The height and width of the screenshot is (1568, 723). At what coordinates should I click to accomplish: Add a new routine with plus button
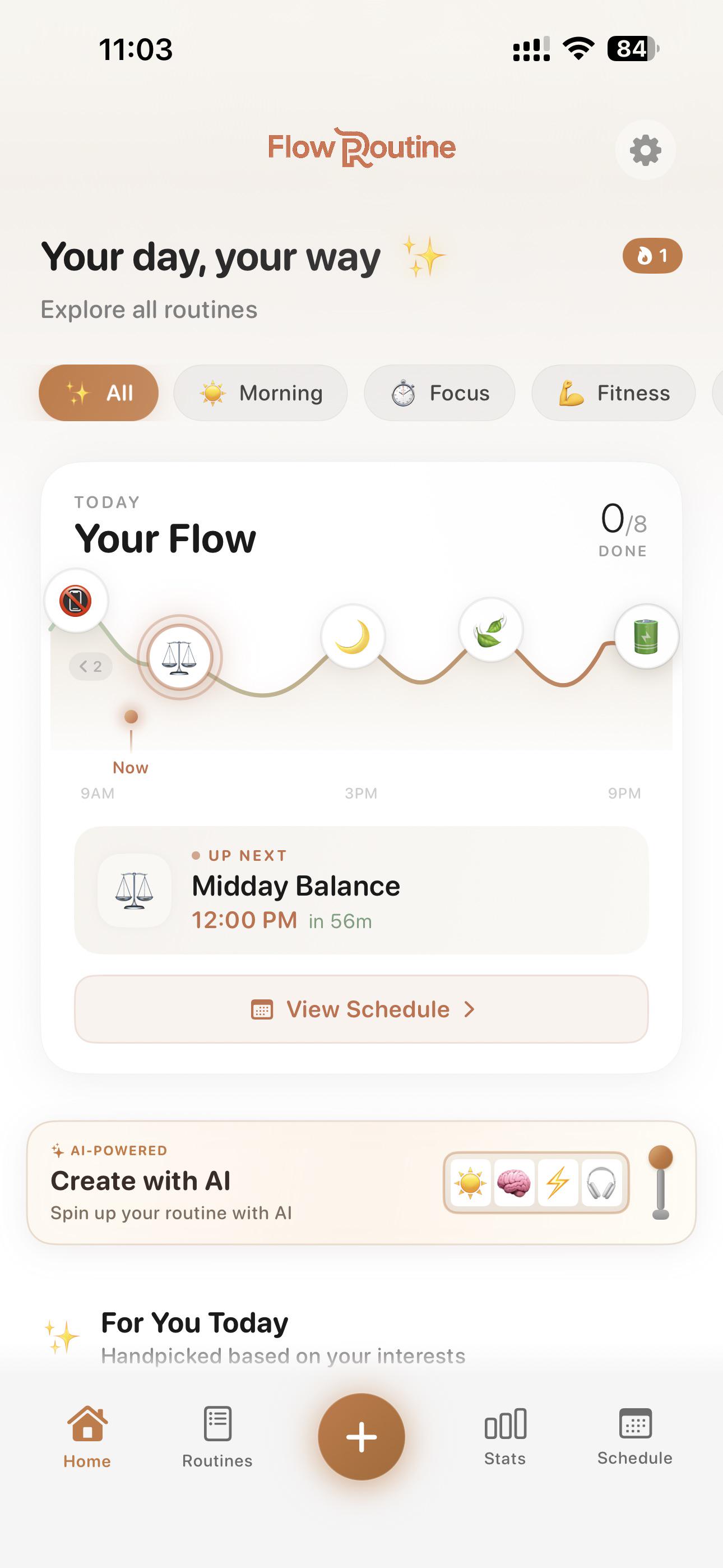click(361, 1437)
